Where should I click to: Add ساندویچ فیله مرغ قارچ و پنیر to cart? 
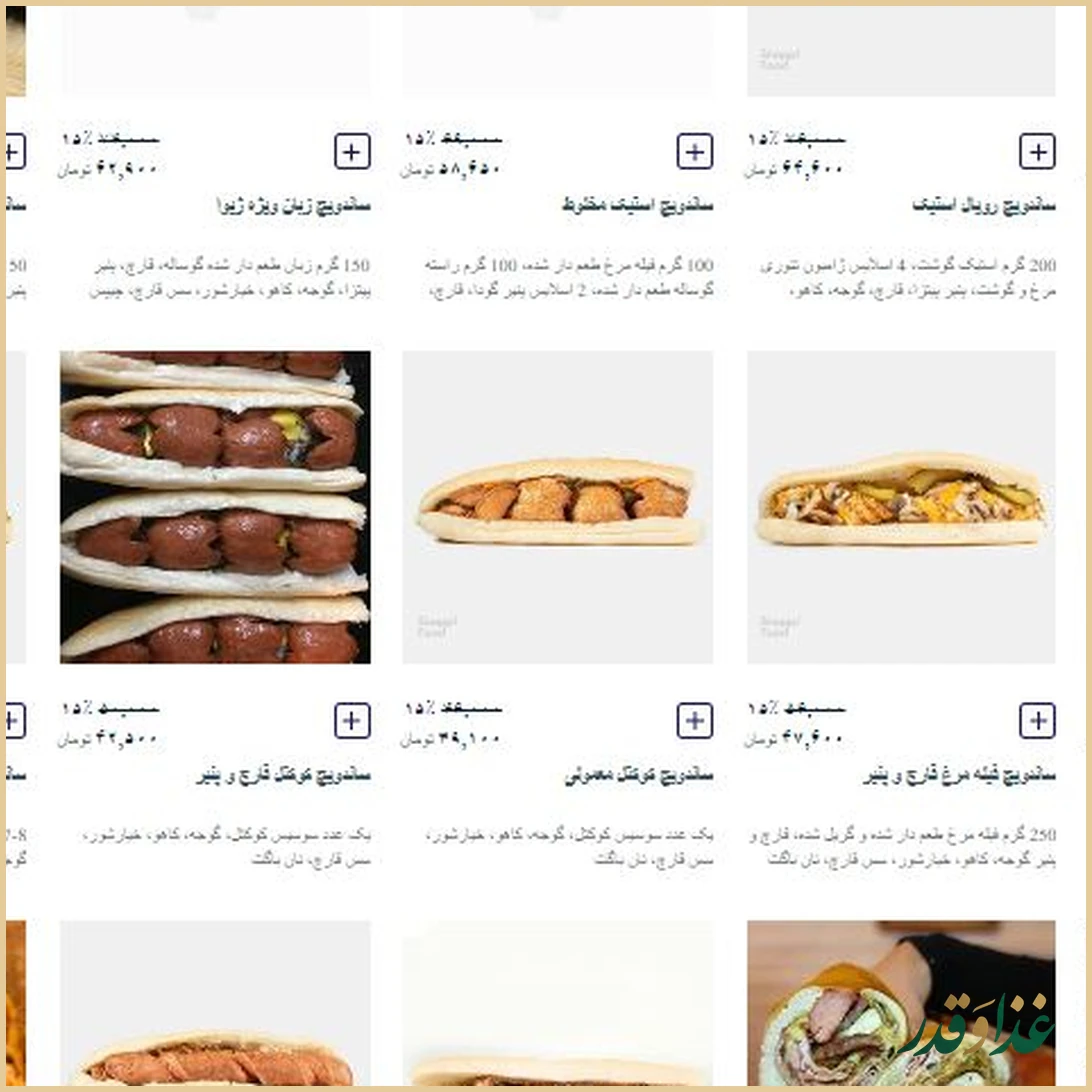point(1037,720)
